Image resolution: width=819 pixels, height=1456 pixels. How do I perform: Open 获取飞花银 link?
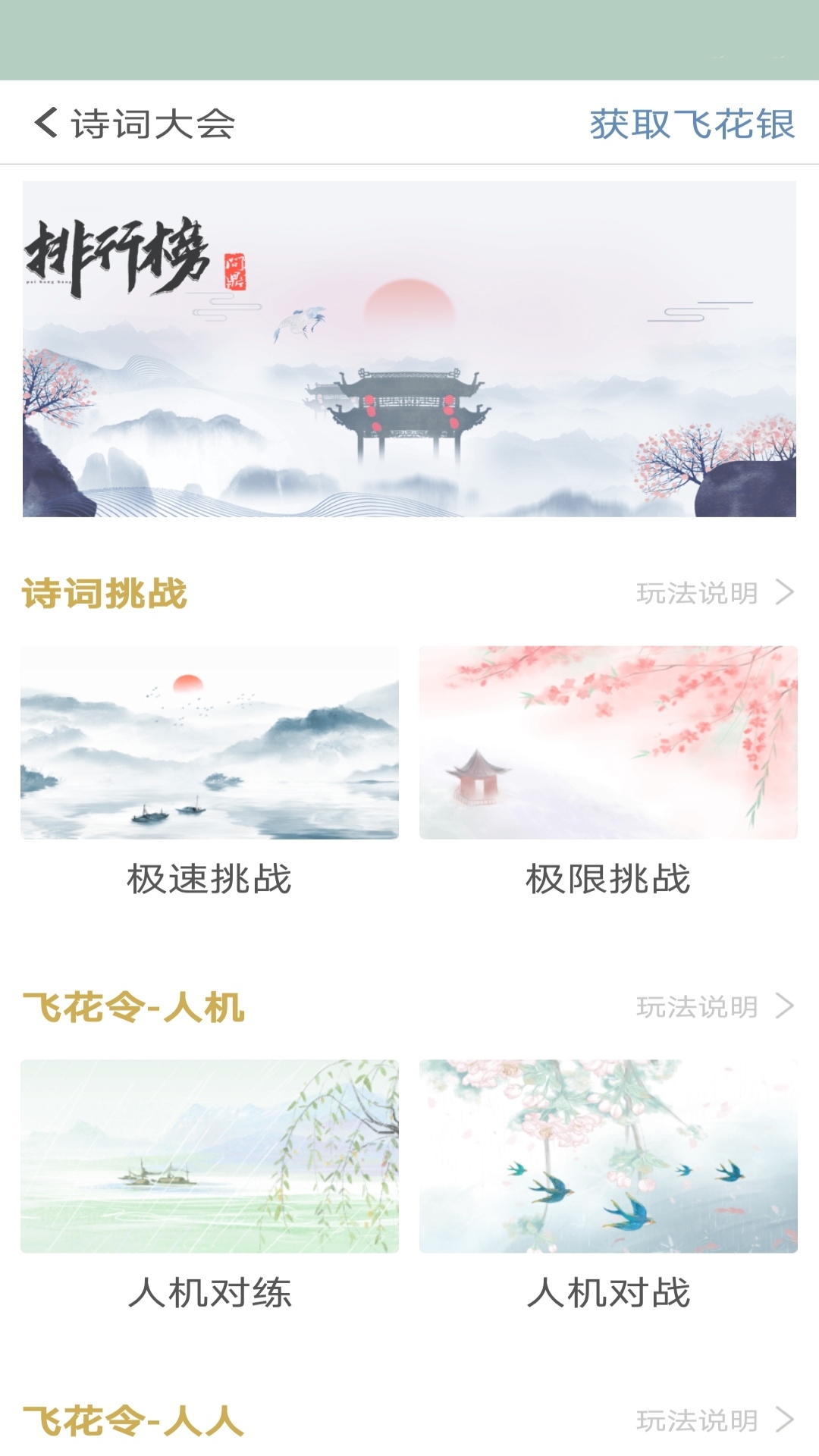pyautogui.click(x=692, y=124)
